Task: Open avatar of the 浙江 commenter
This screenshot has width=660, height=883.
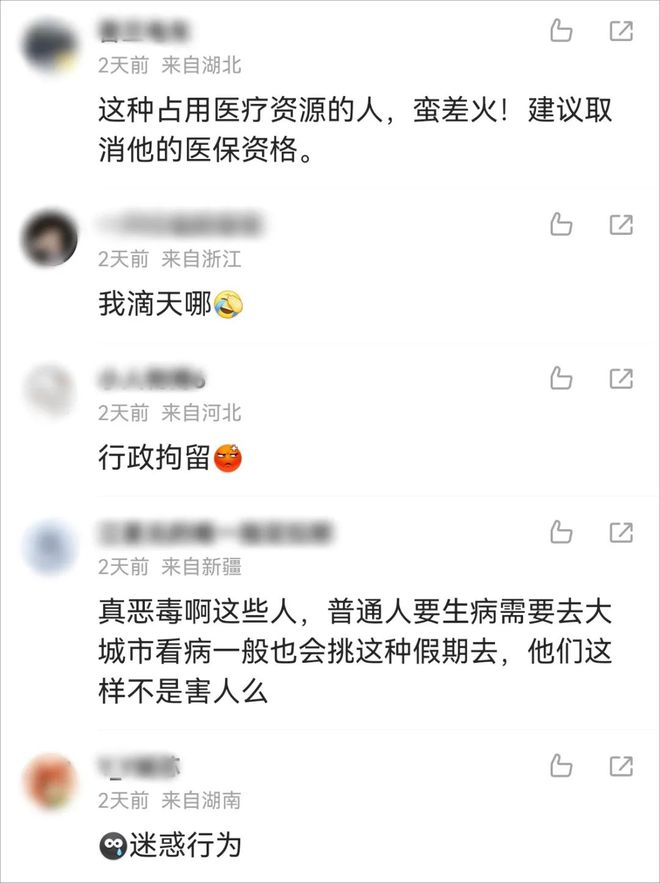Action: [x=50, y=238]
